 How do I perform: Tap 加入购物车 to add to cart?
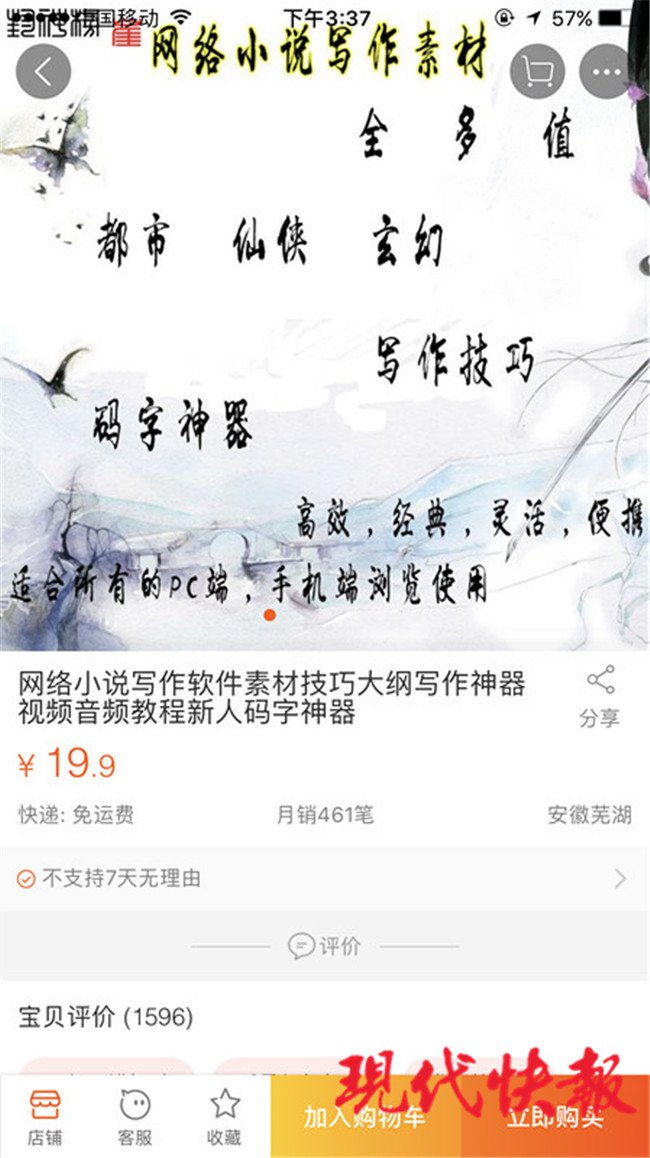(366, 1117)
